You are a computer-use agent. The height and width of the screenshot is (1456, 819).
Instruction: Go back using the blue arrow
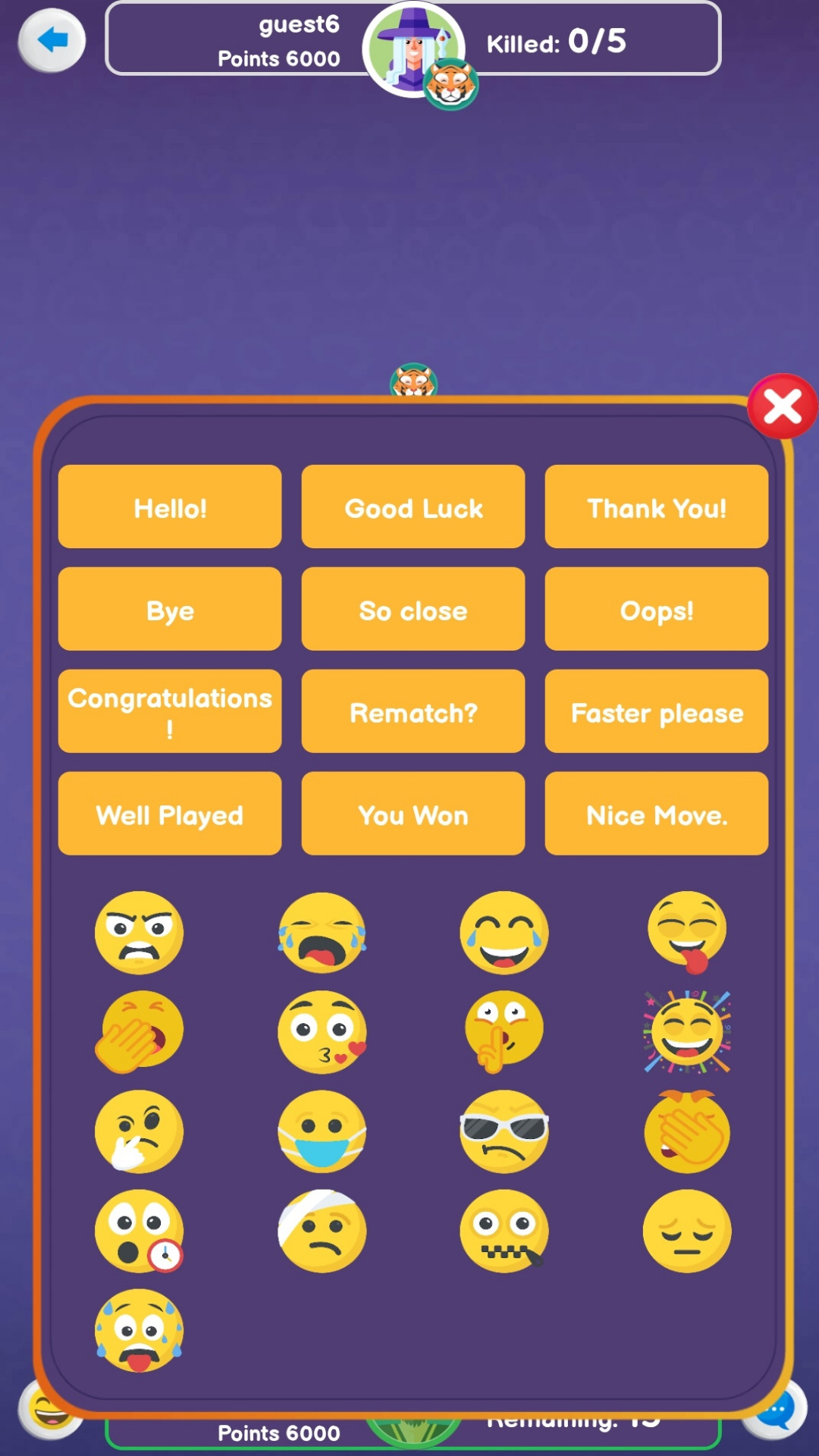(x=52, y=40)
